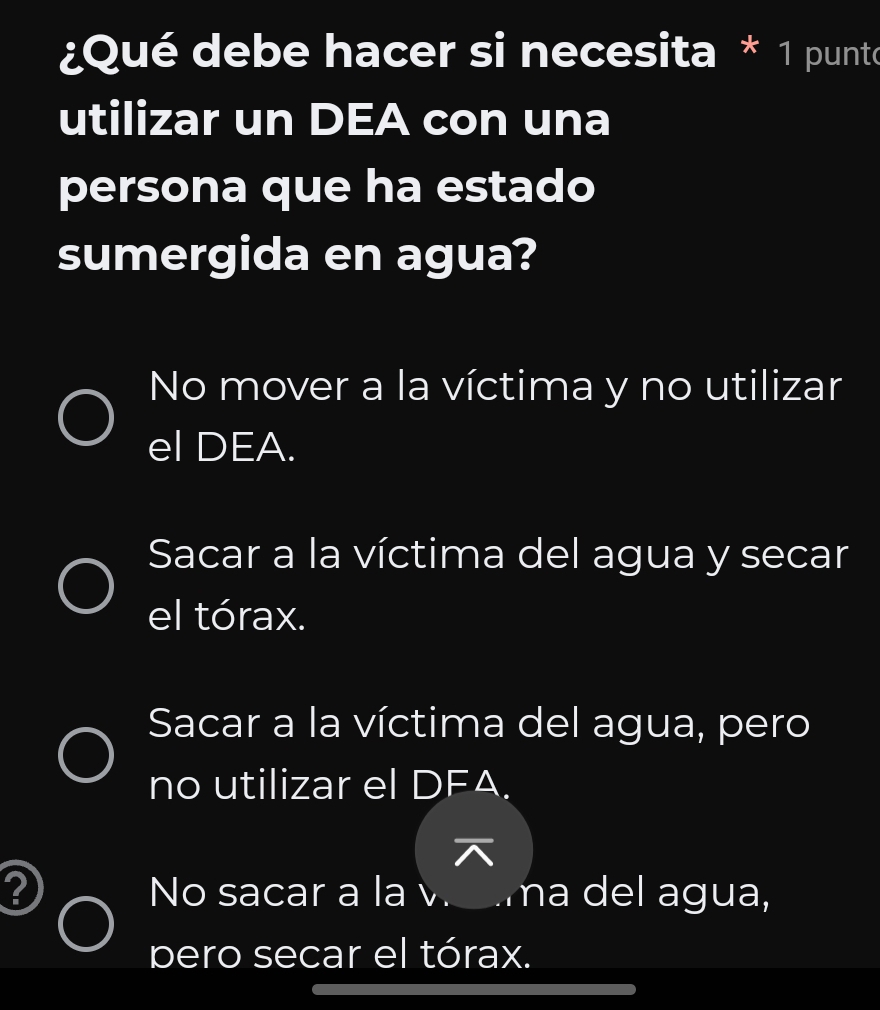Mark "No sacar a la víctima del agua, pero secar el tórax"
This screenshot has height=1010, width=880.
[x=84, y=923]
